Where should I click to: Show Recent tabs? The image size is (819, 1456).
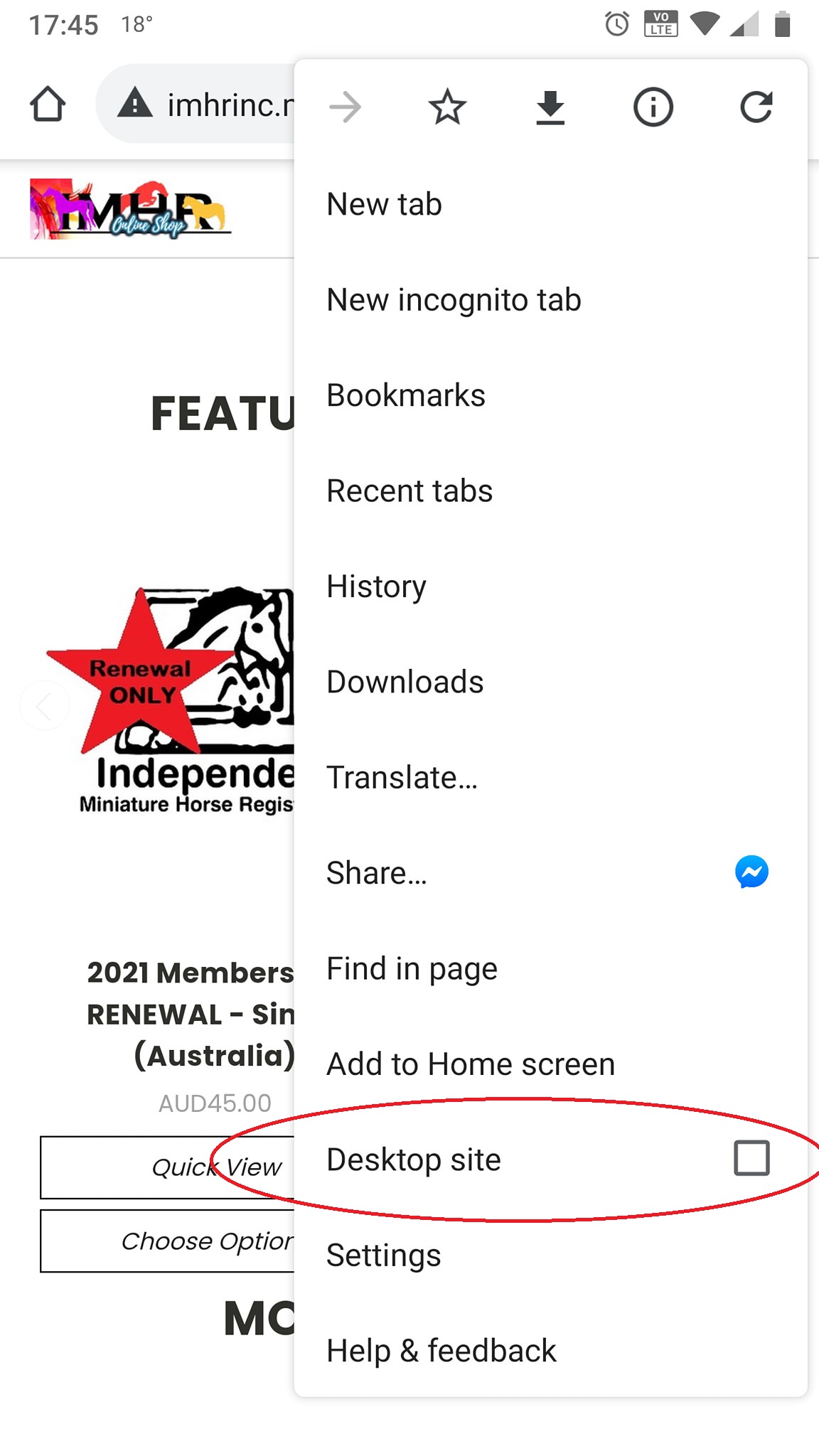tap(409, 491)
